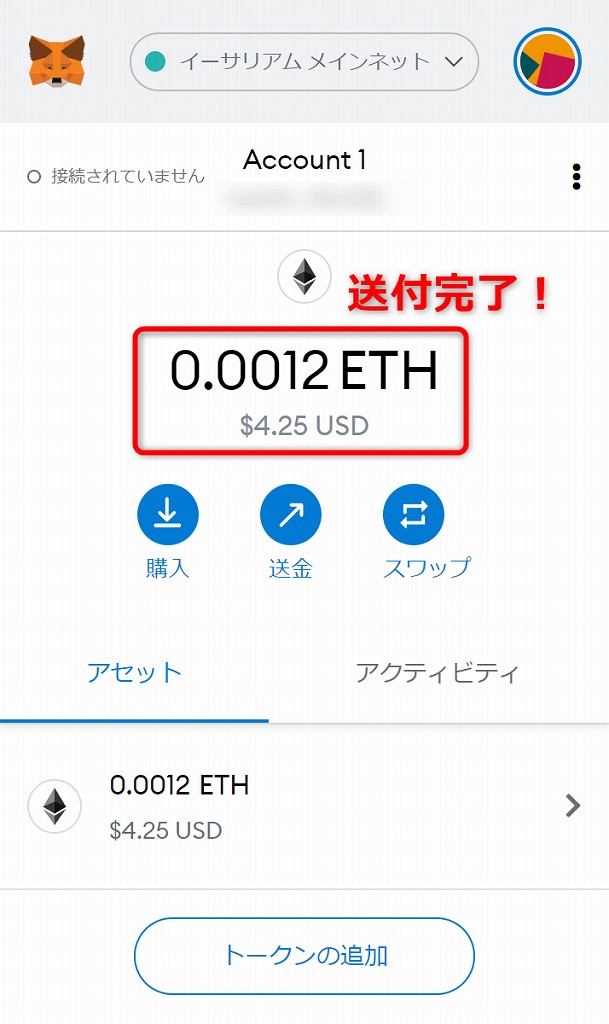Copy the Account 1 address
609x1024 pixels.
(x=304, y=199)
